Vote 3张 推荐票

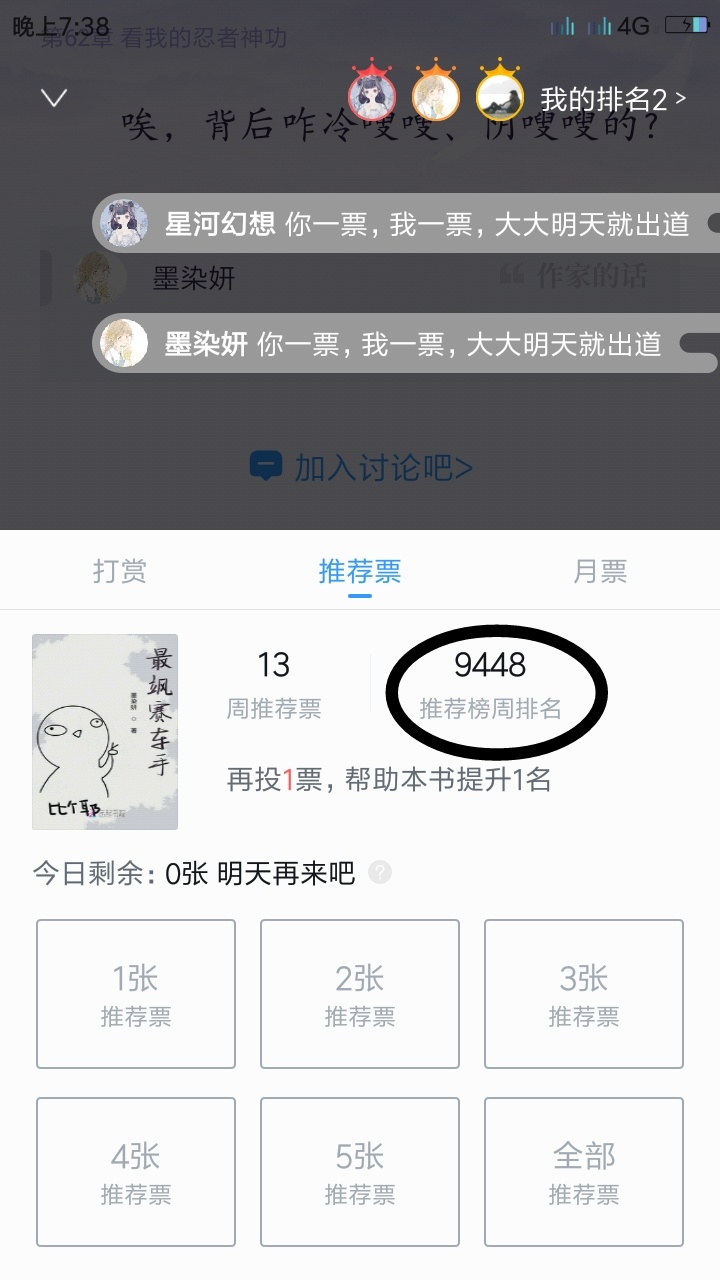[584, 994]
